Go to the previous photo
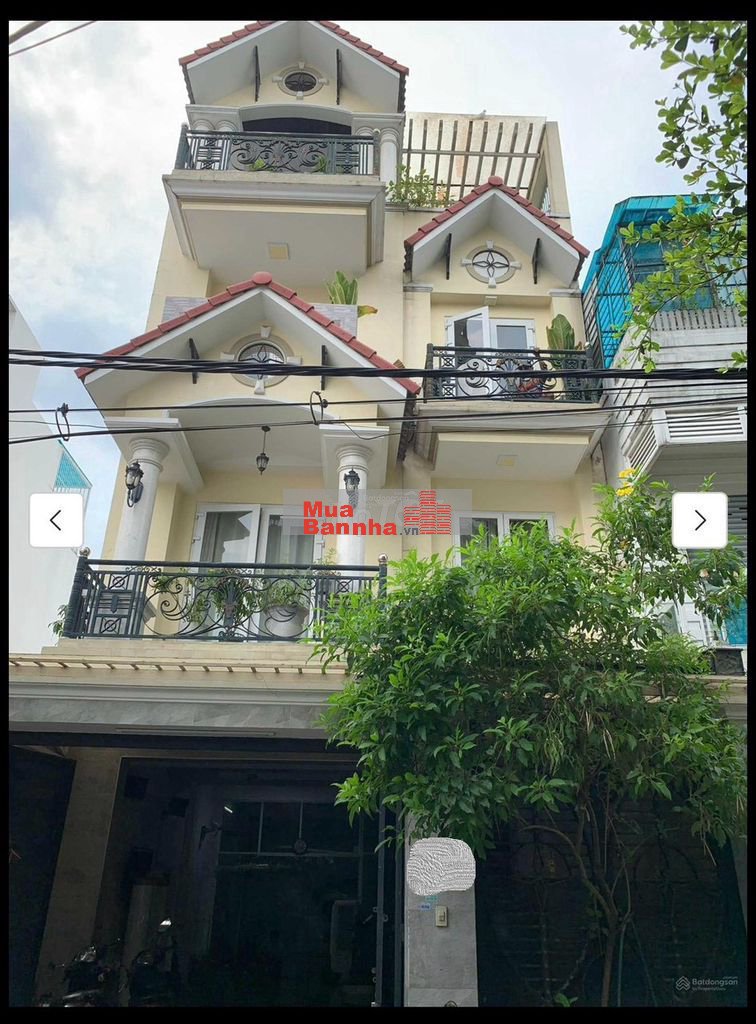This screenshot has width=756, height=1024. tap(56, 520)
